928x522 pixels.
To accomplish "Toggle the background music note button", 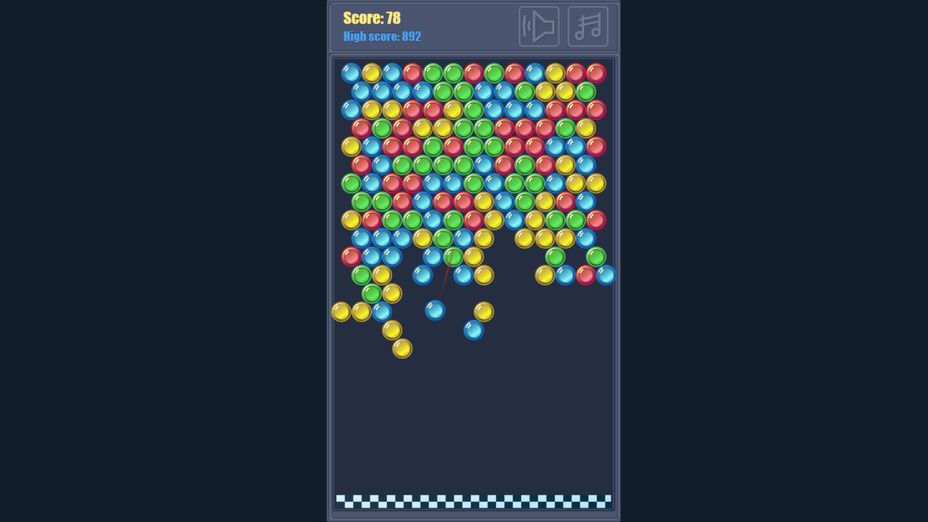I will coord(588,27).
